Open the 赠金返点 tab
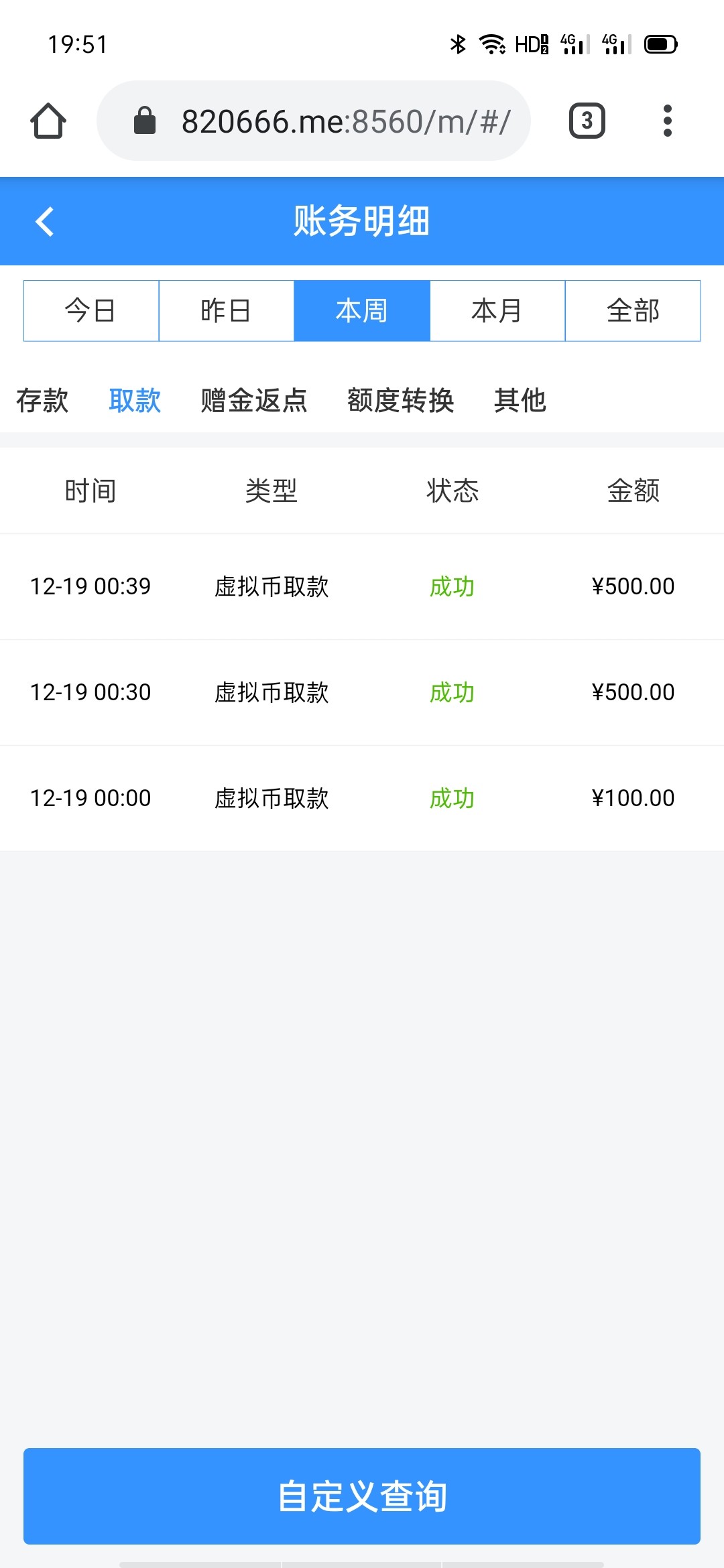 (253, 400)
